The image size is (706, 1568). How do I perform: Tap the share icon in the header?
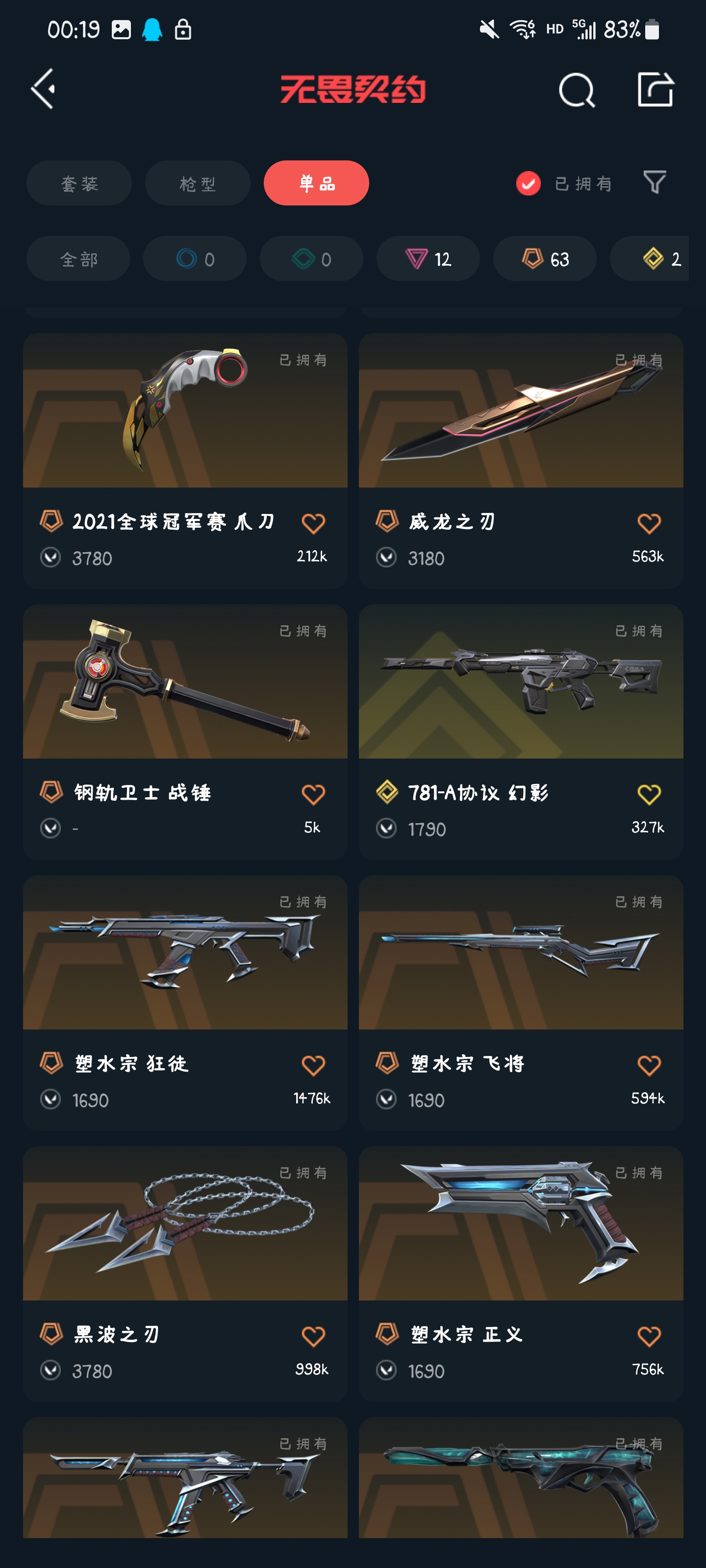tap(655, 90)
